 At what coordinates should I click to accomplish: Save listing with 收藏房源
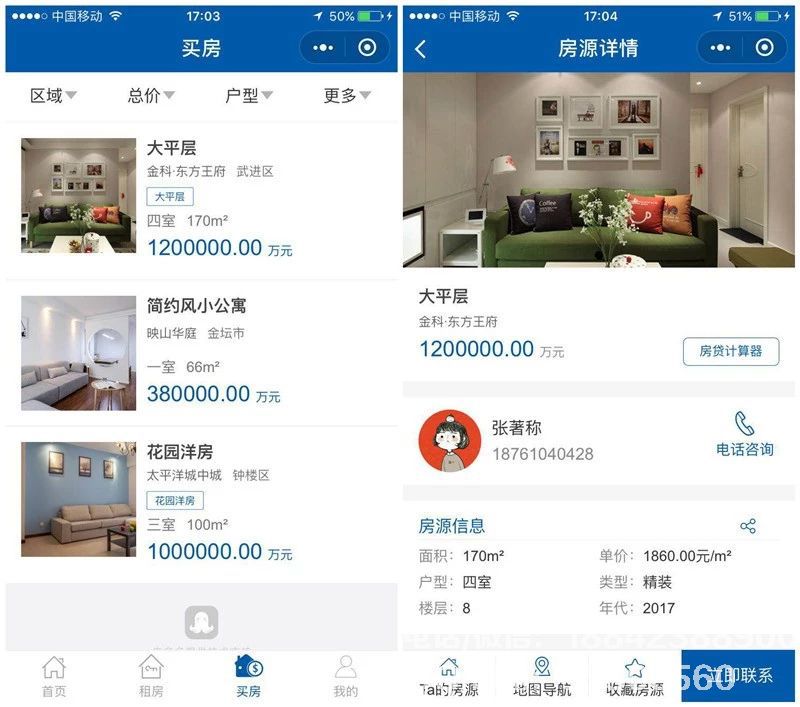point(635,677)
